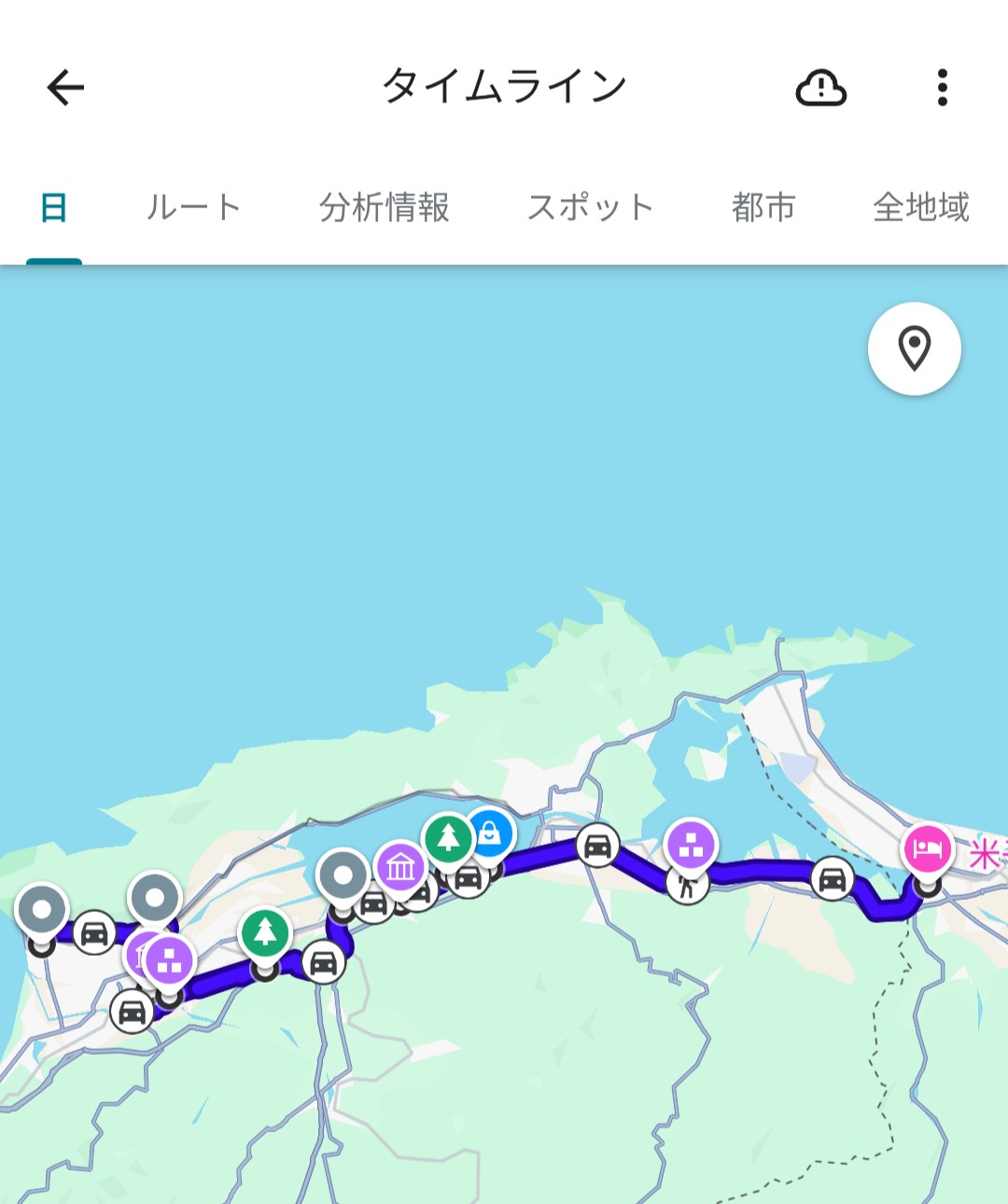Select the pink hotel bed marker
The image size is (1008, 1204).
pyautogui.click(x=927, y=851)
